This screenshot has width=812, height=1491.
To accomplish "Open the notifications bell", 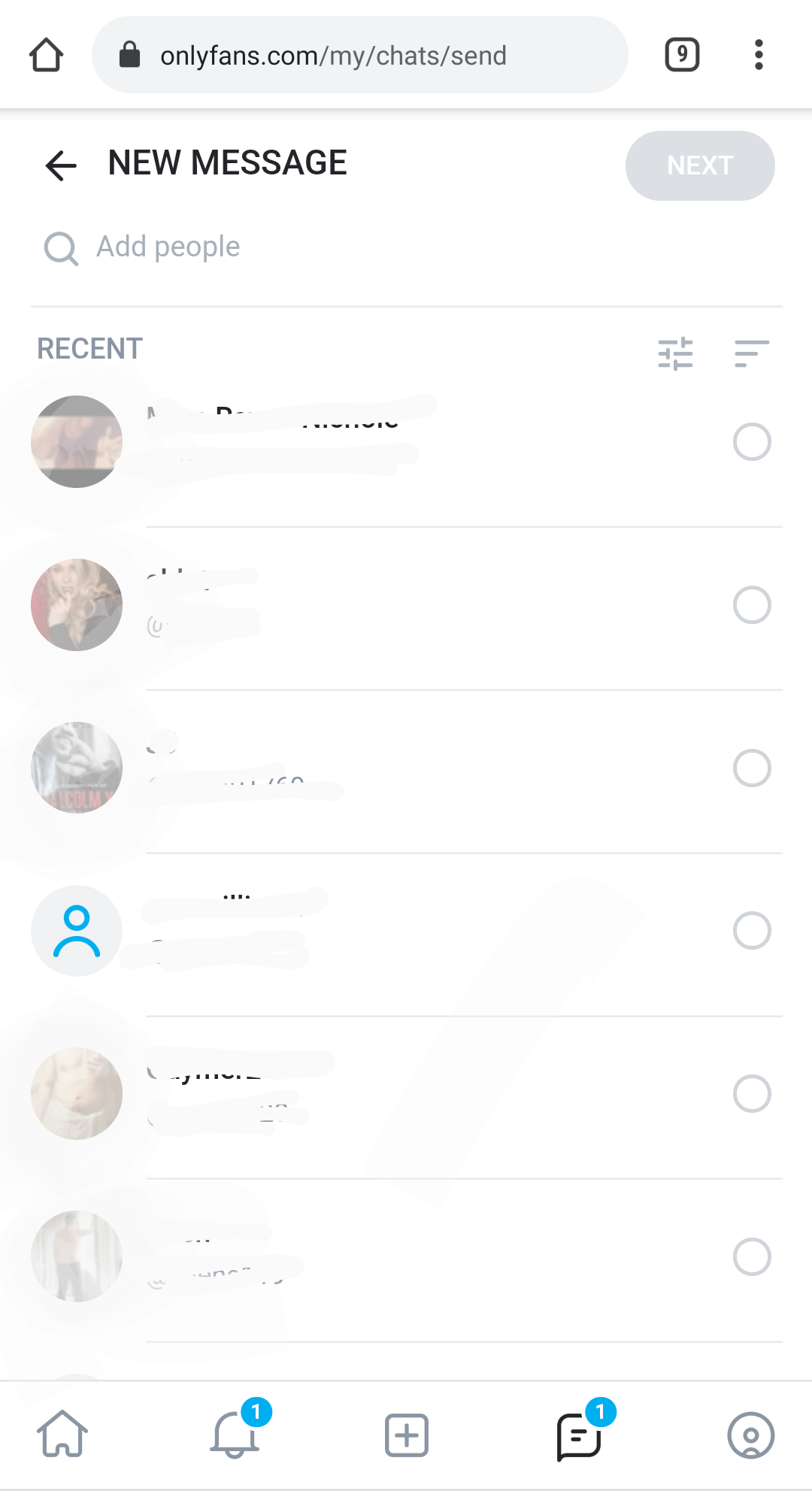I will coord(235,1435).
